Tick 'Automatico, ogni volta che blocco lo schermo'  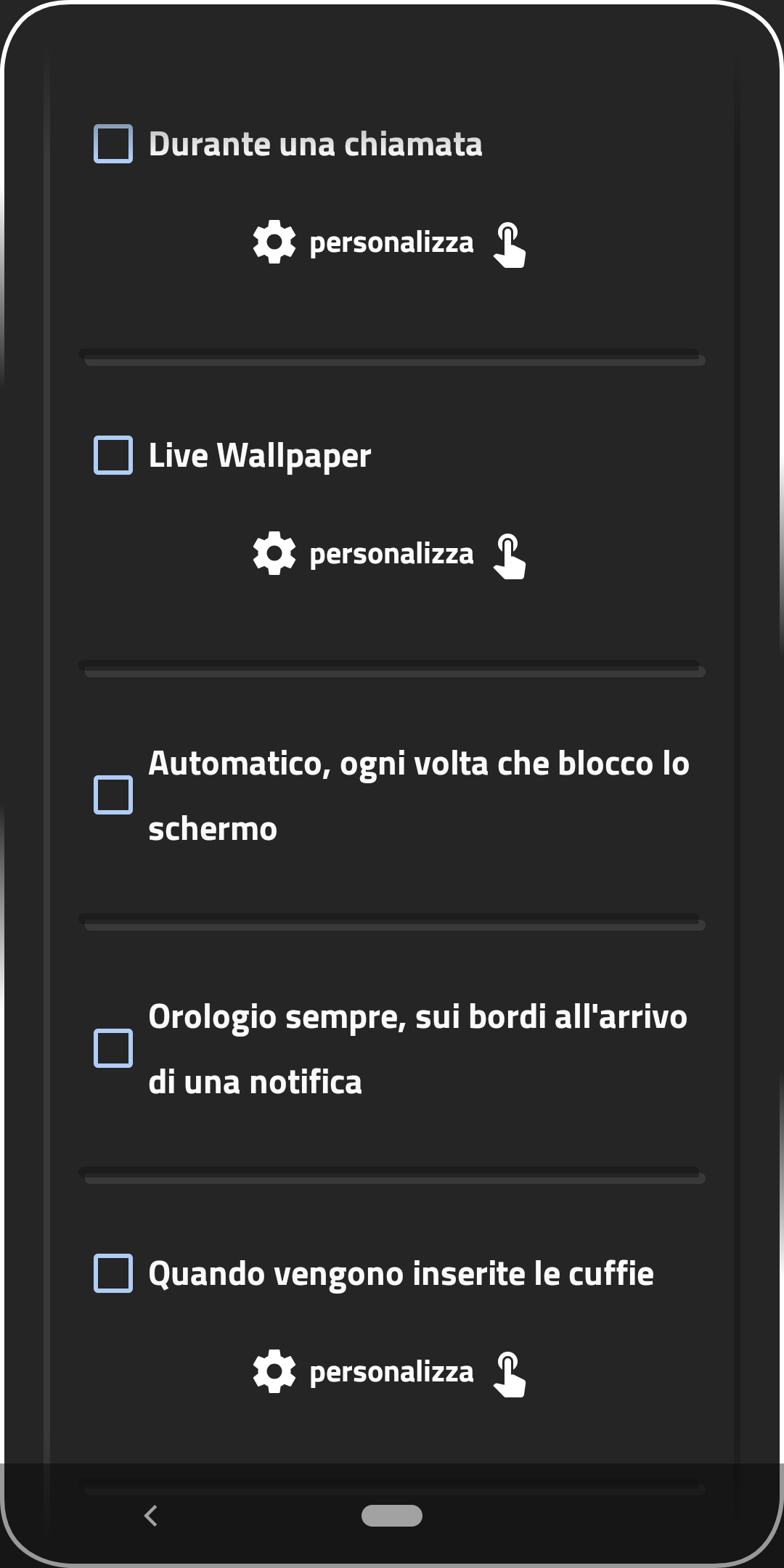pyautogui.click(x=113, y=795)
